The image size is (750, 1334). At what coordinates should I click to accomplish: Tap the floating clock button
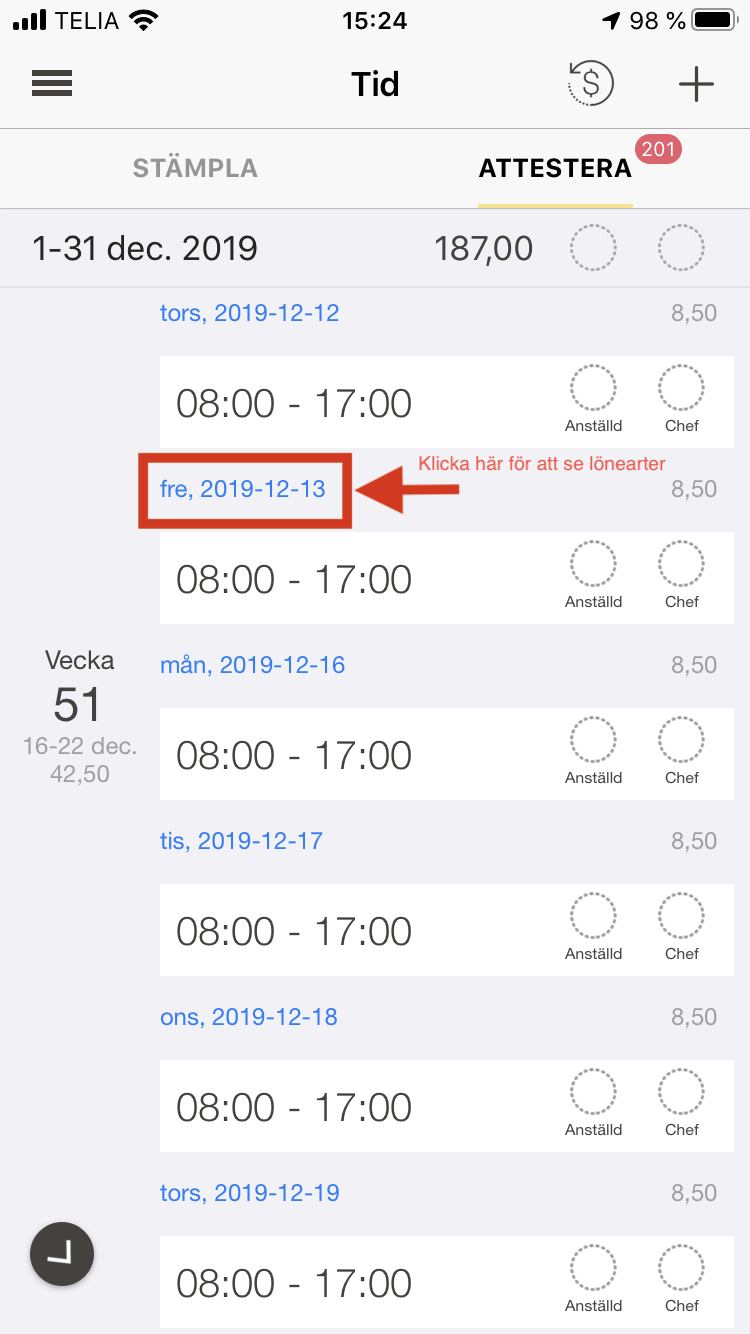click(x=62, y=1253)
